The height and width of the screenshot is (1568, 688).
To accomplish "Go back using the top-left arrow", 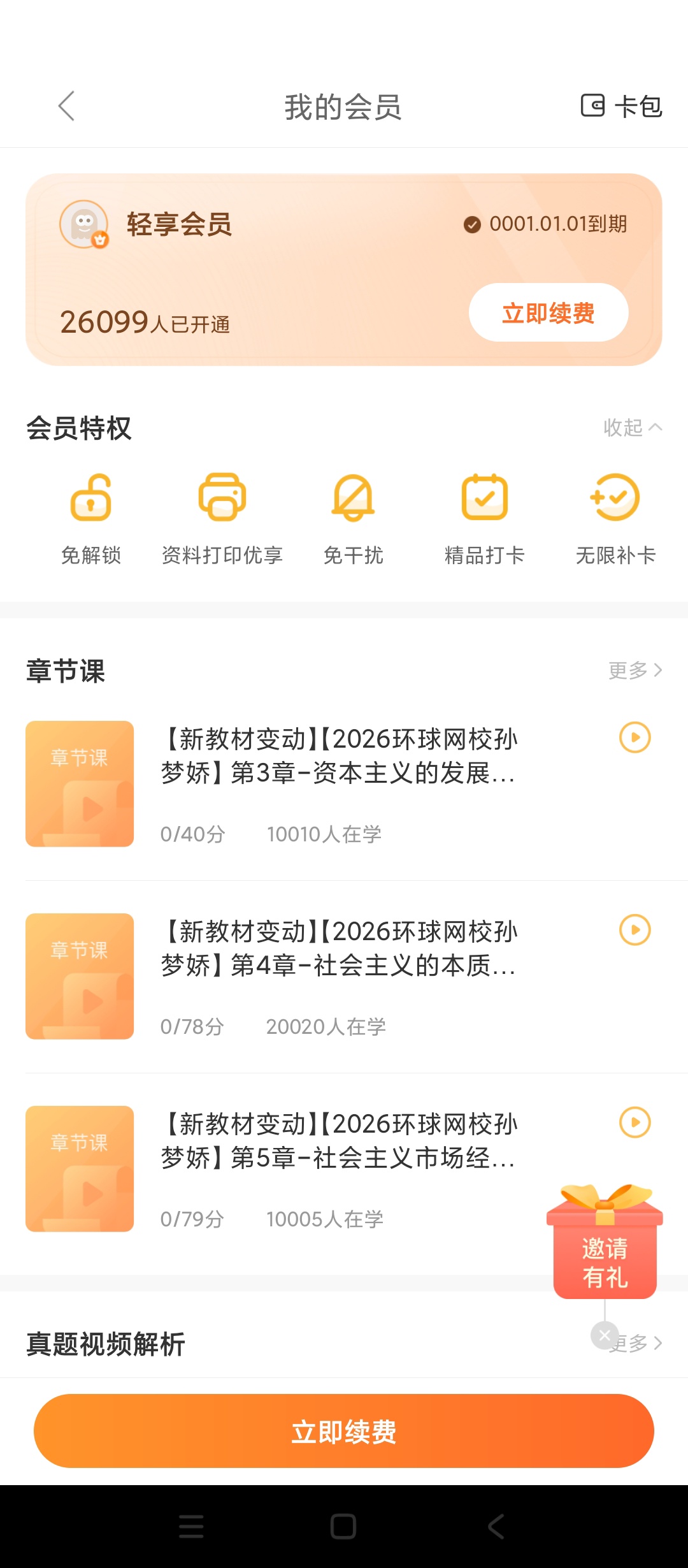I will [66, 106].
